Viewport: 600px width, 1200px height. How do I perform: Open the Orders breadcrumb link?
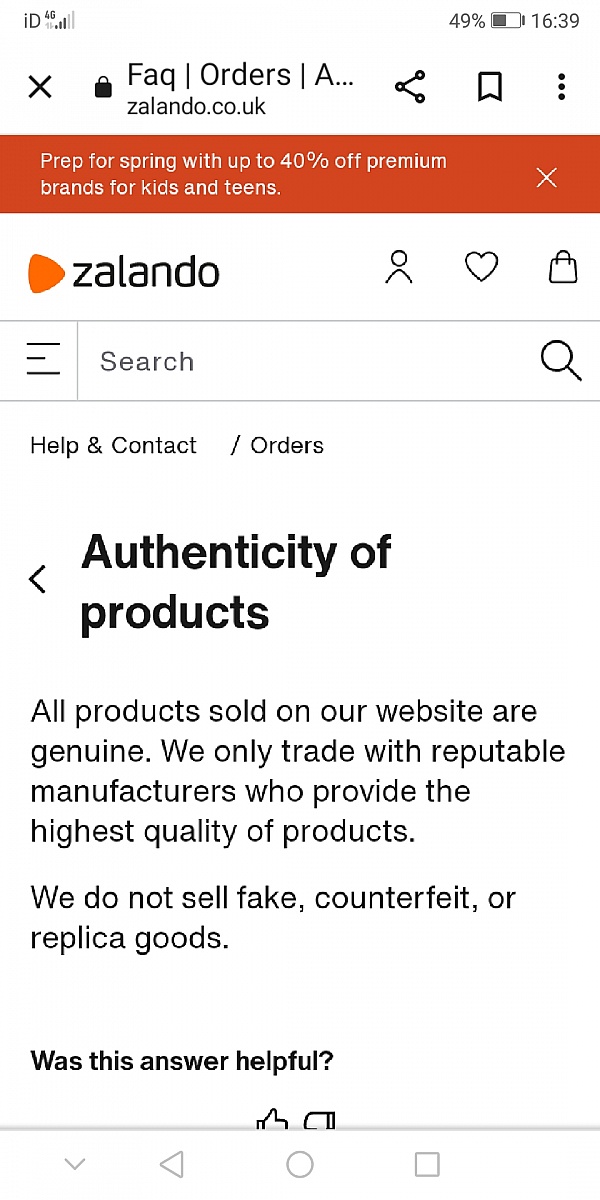[x=287, y=446]
